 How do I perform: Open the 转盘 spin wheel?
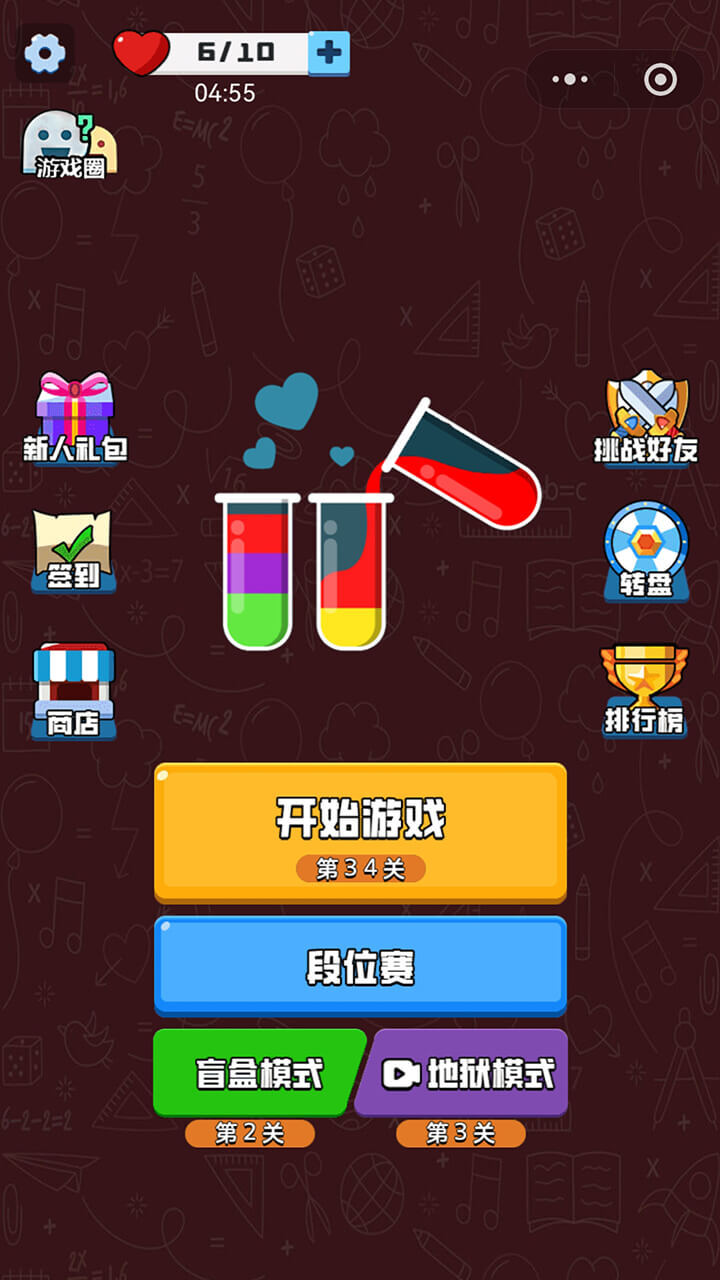click(x=646, y=551)
